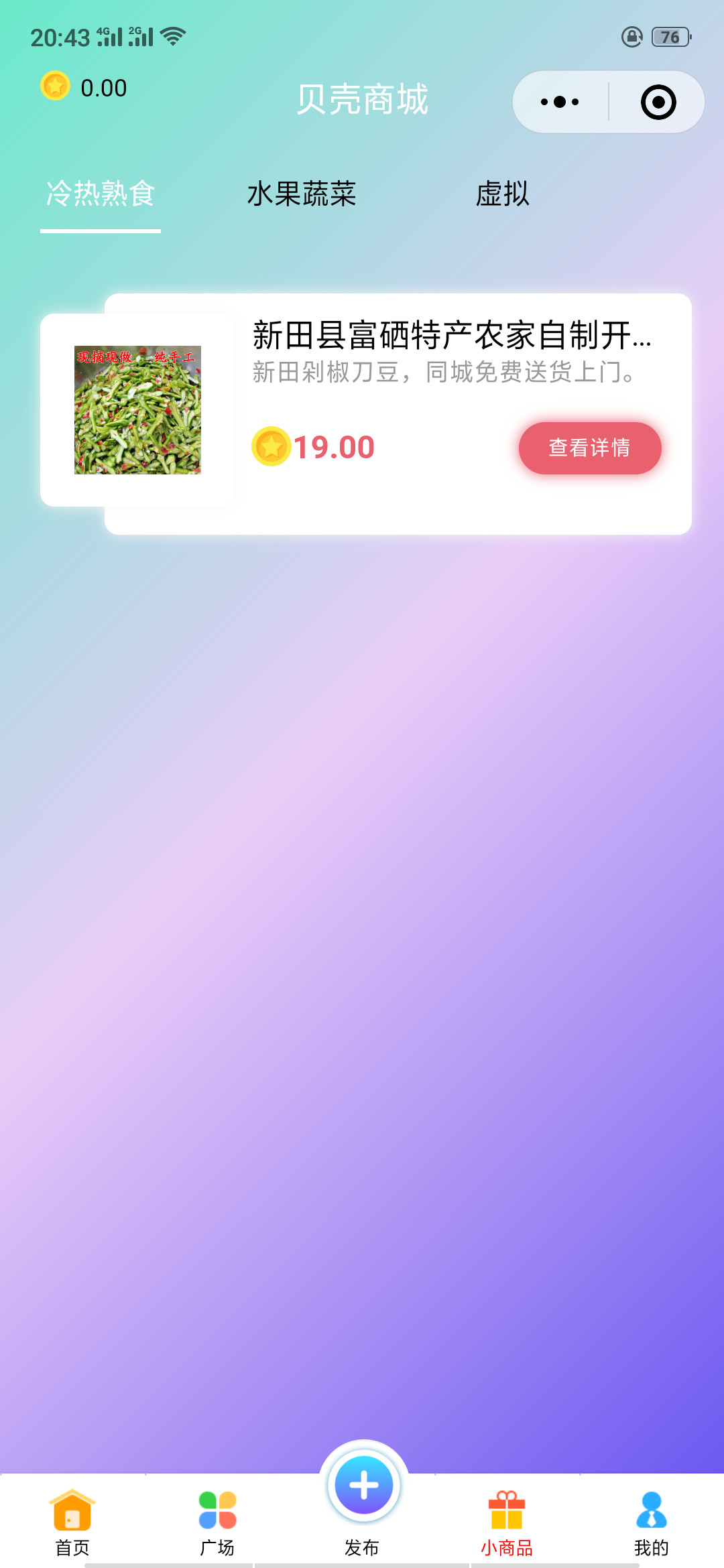Open the mini program more options menu
This screenshot has width=724, height=1568.
click(560, 102)
